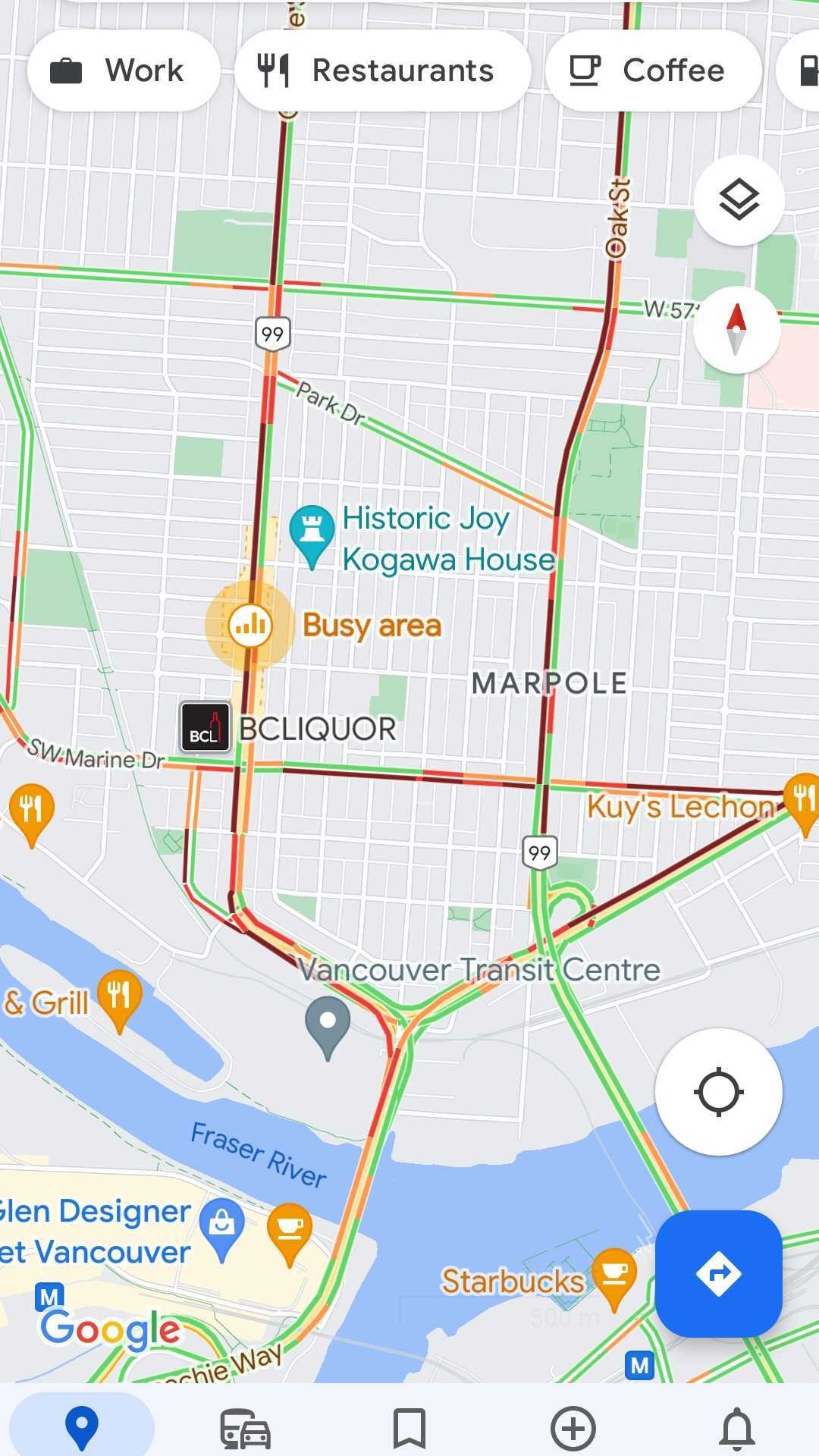Select the Starbucks coffee marker
Image resolution: width=819 pixels, height=1456 pixels.
614,1276
